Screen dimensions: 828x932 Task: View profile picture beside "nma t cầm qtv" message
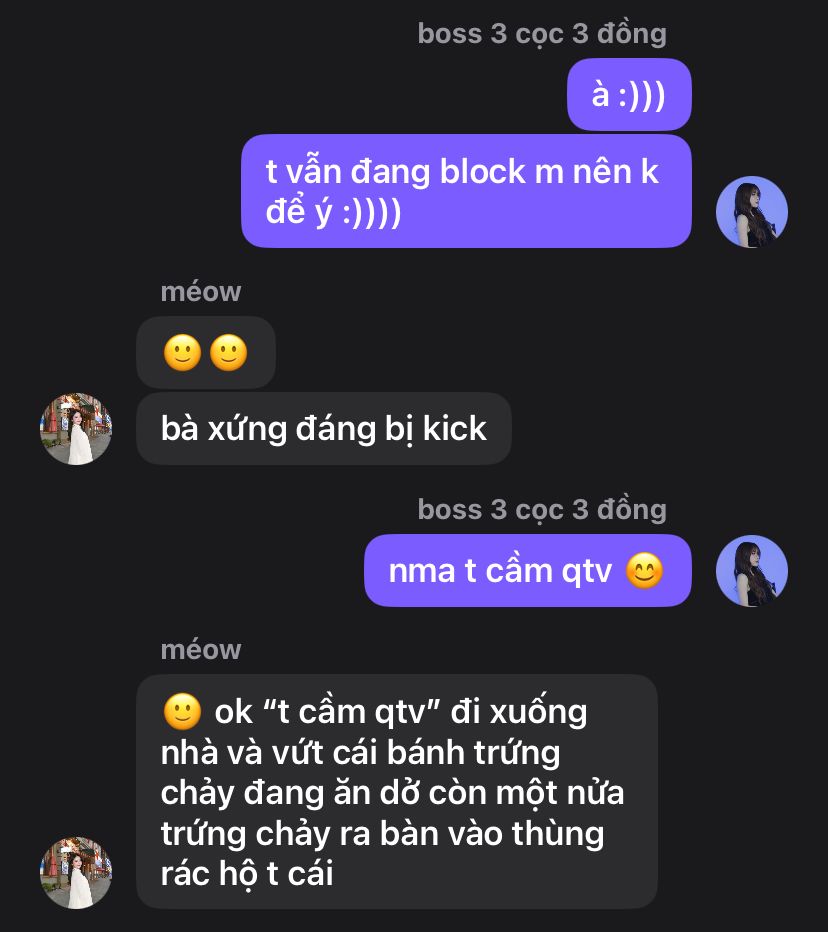coord(752,571)
